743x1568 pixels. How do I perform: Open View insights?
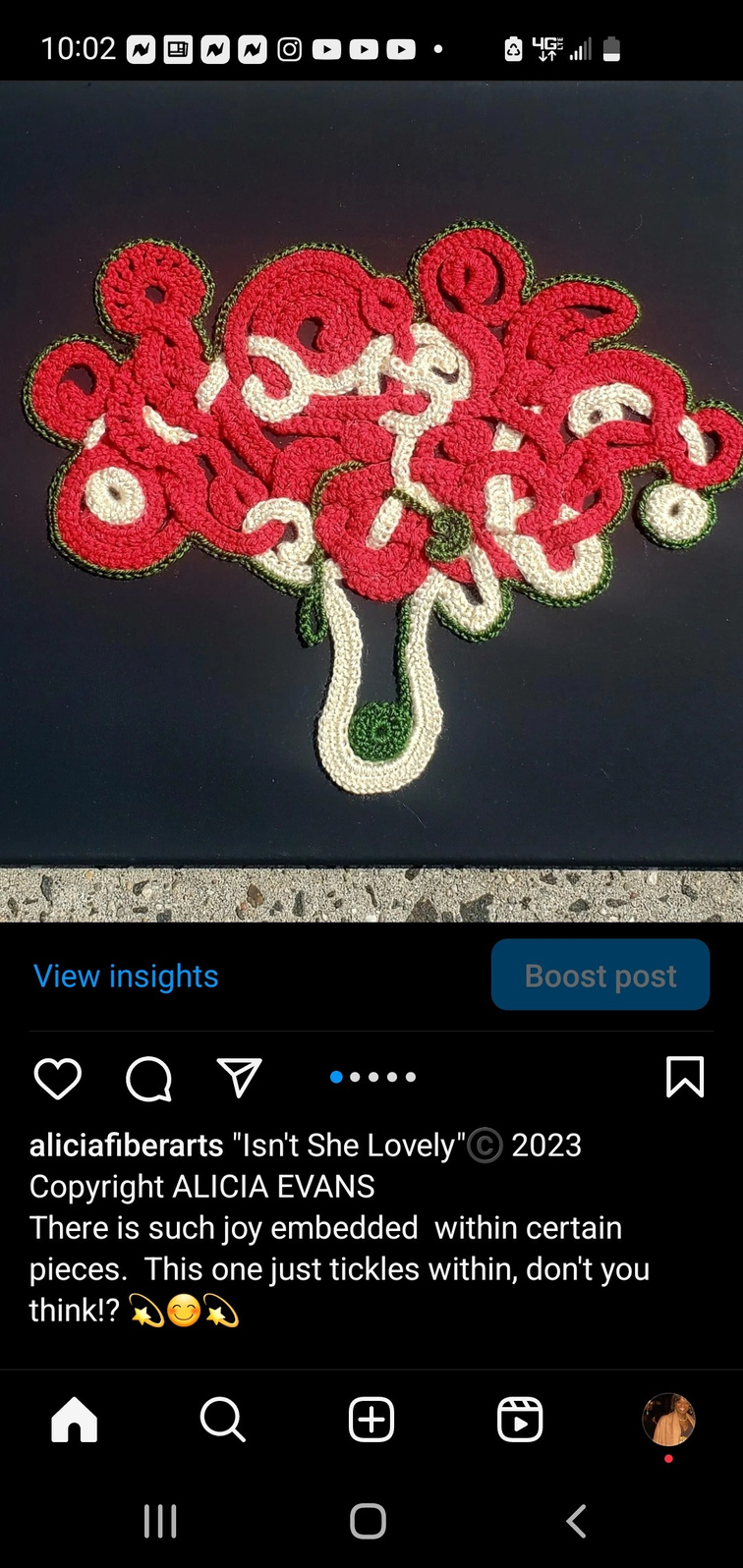pos(126,976)
